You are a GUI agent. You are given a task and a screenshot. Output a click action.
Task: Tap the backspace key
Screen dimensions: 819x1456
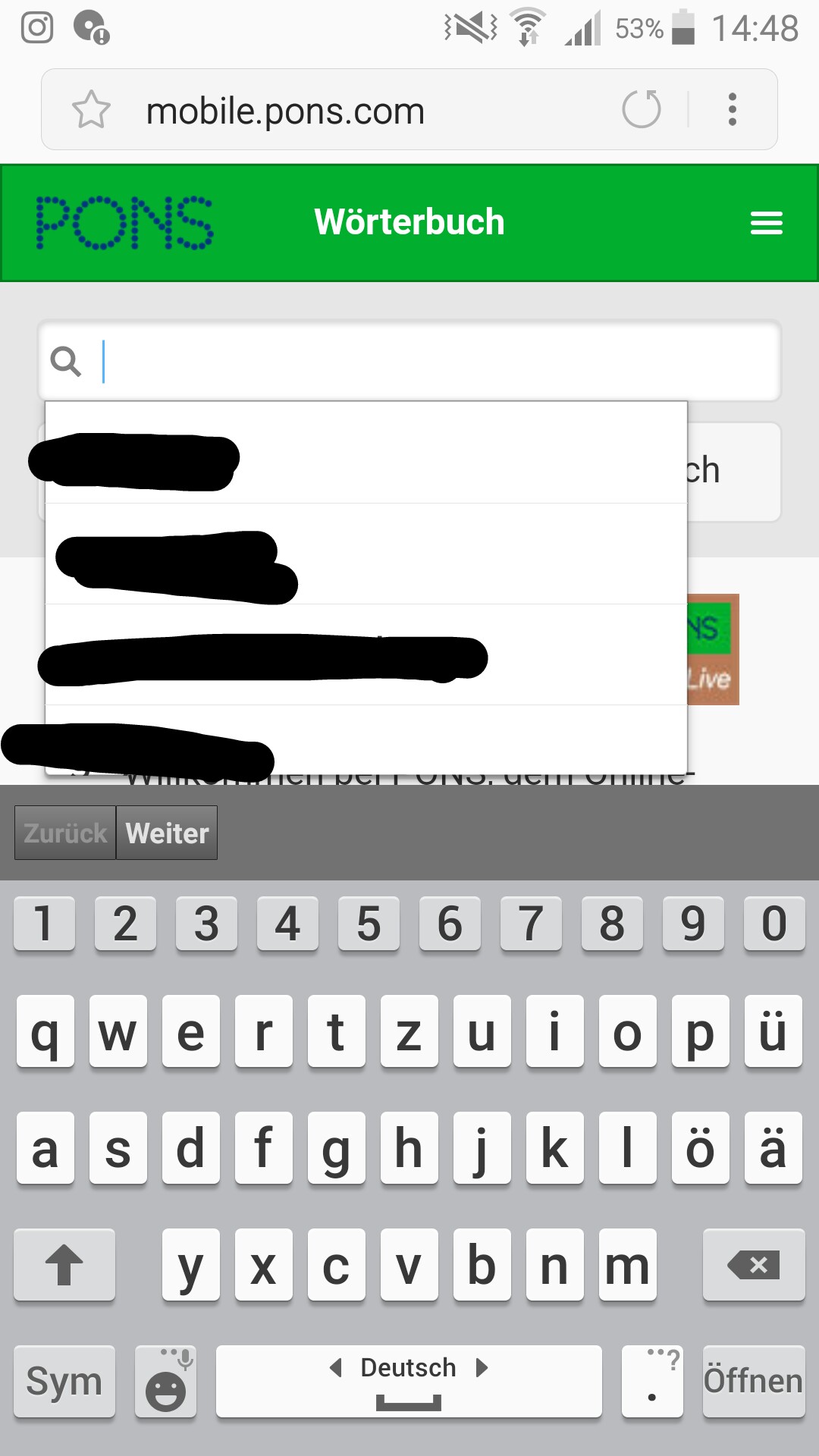[x=754, y=1264]
